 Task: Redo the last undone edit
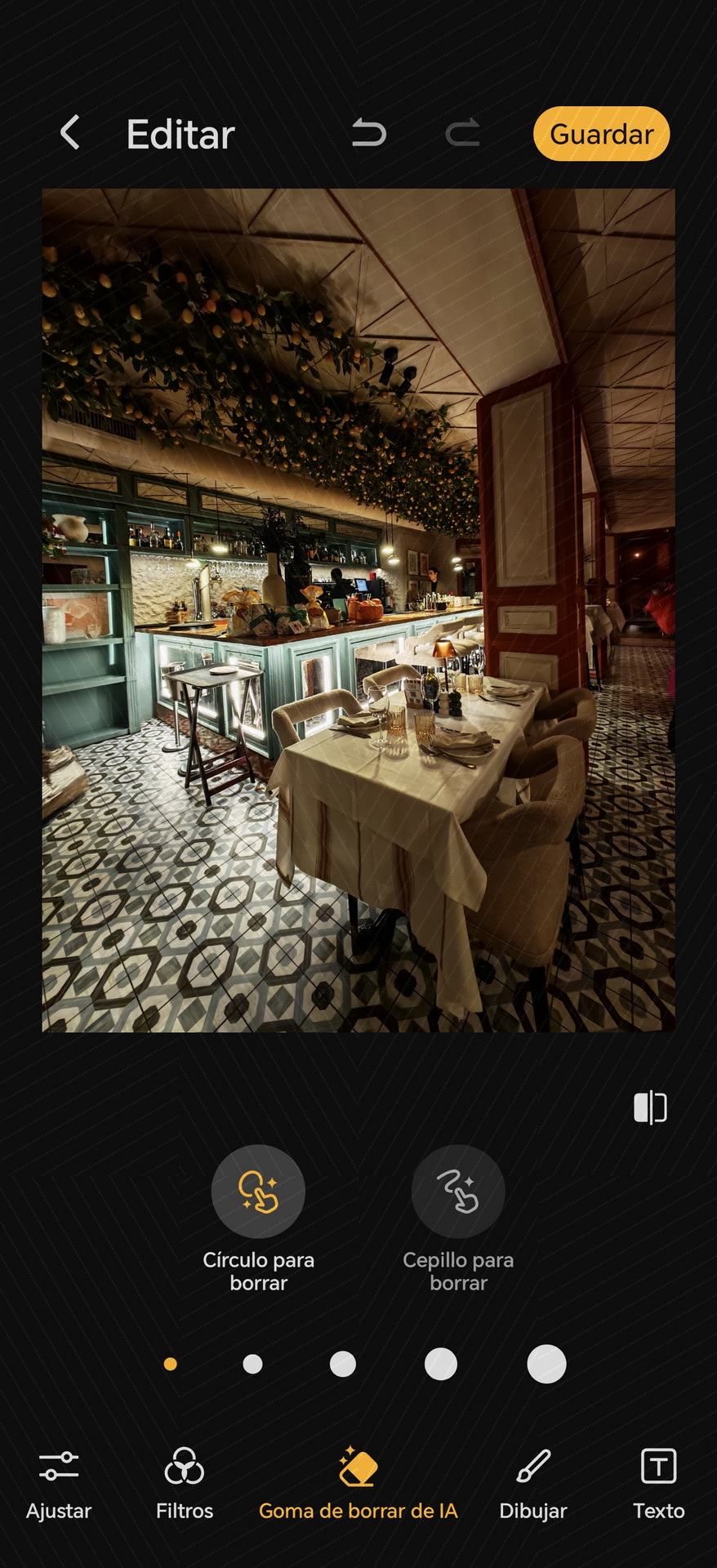463,133
